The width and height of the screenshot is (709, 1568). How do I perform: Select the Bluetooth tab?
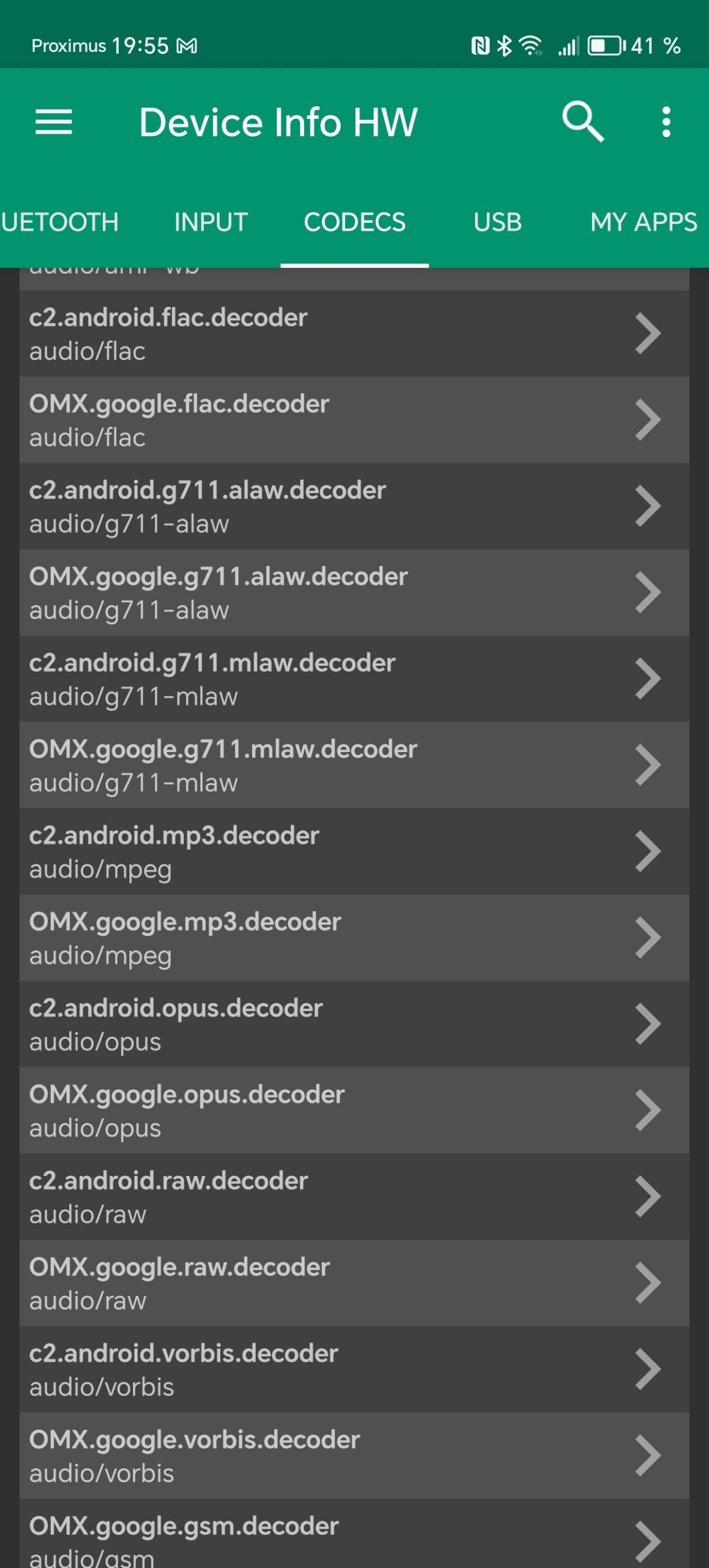[x=59, y=222]
